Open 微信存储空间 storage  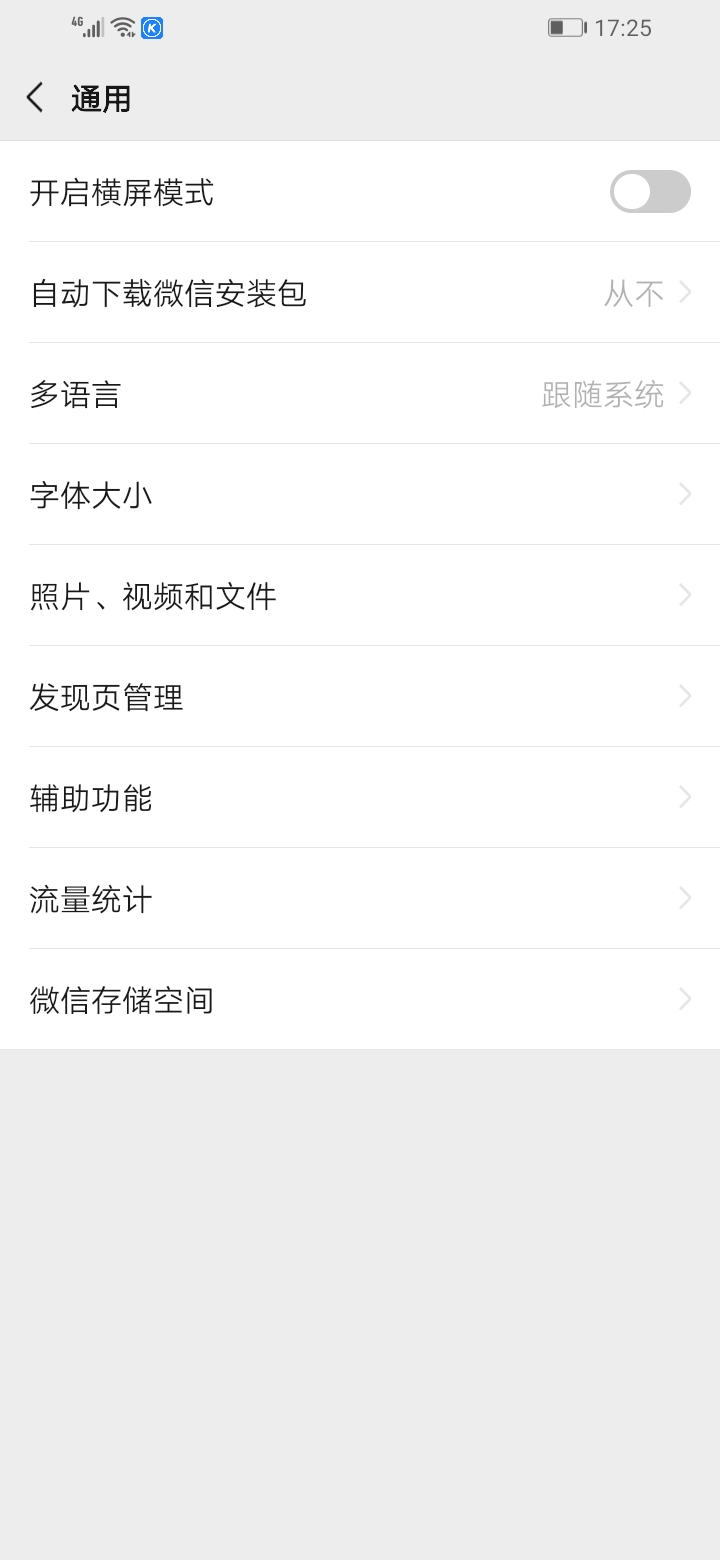pyautogui.click(x=360, y=1000)
